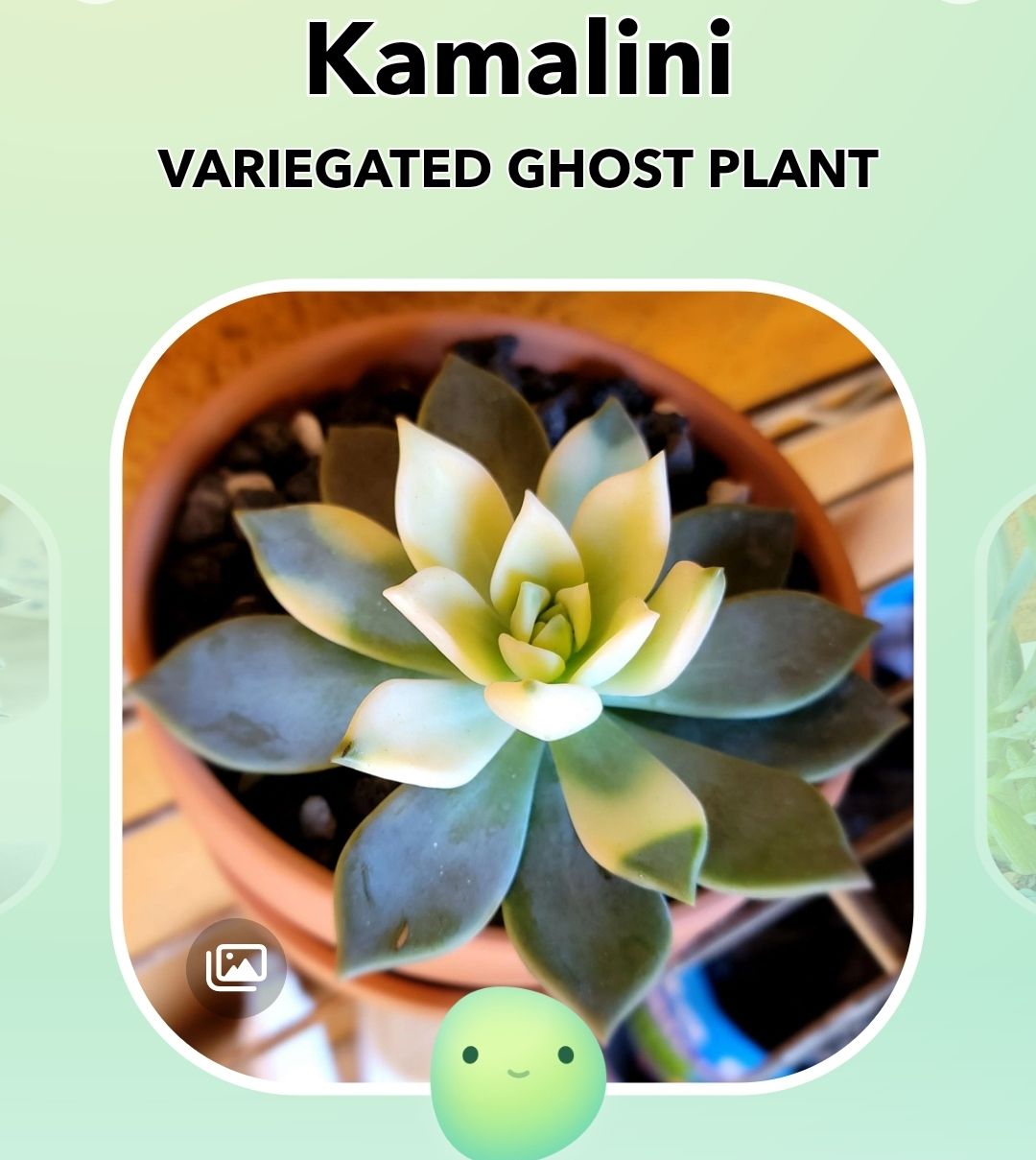
Task: Select the previous plant card on the left edge
Action: click(26, 700)
